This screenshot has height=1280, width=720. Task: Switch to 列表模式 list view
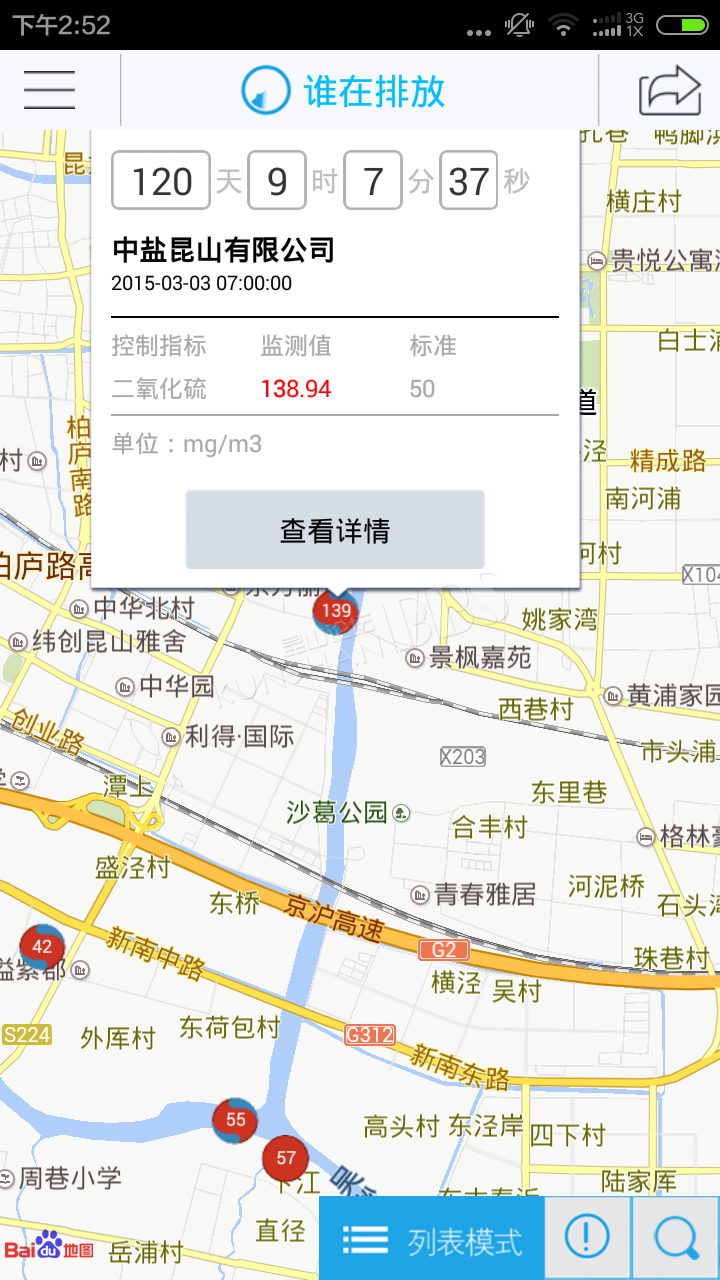[x=432, y=1240]
